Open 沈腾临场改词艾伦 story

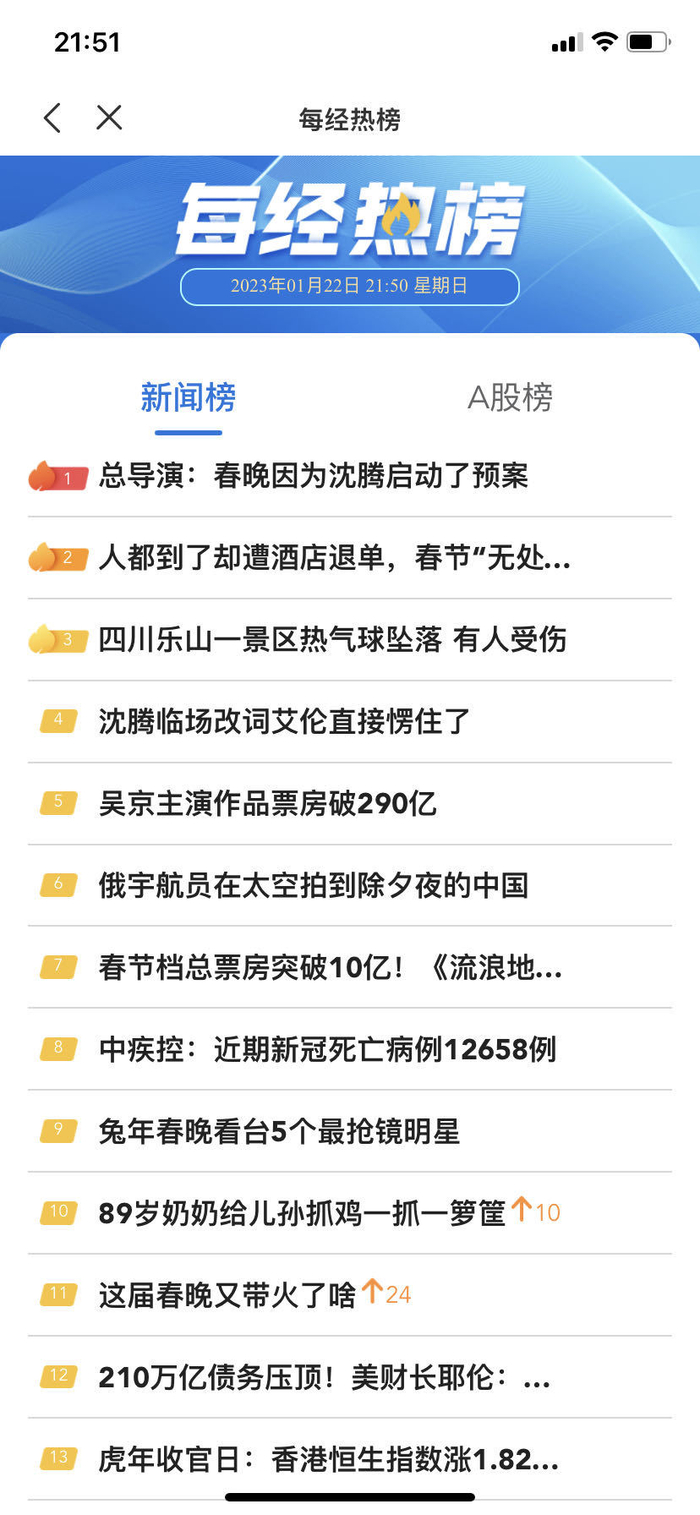[x=284, y=722]
